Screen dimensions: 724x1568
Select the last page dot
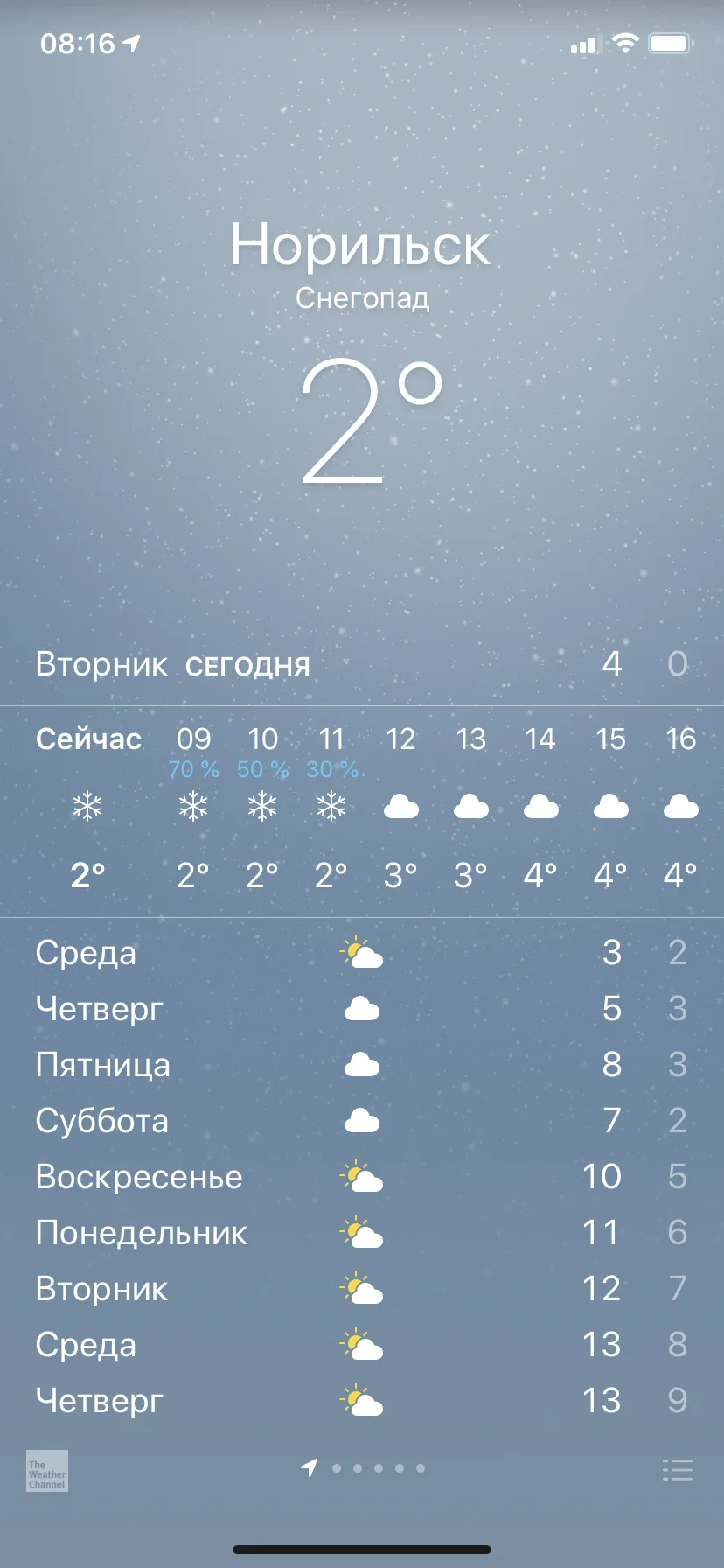421,1469
